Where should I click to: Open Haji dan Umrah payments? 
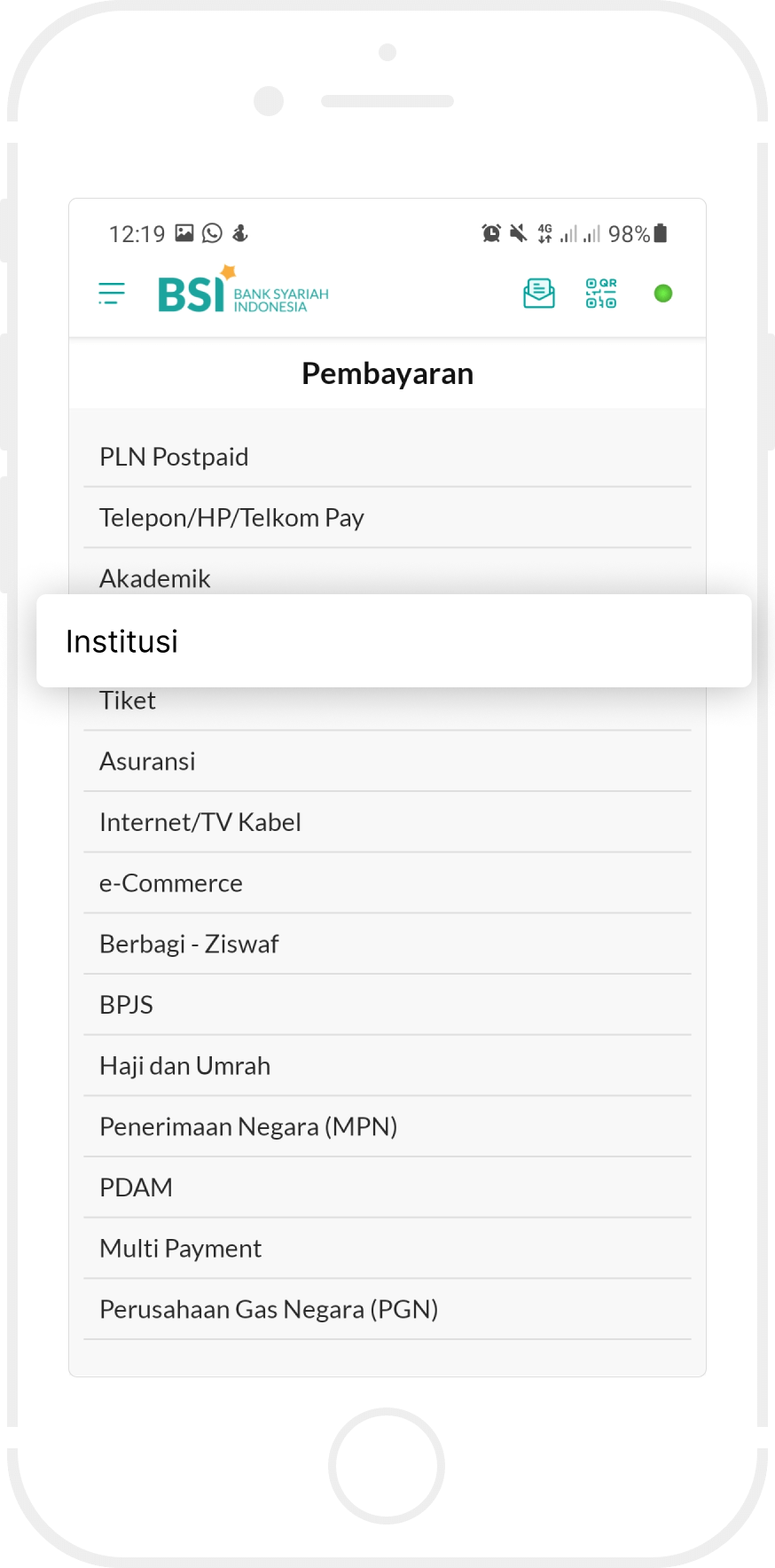387,1066
